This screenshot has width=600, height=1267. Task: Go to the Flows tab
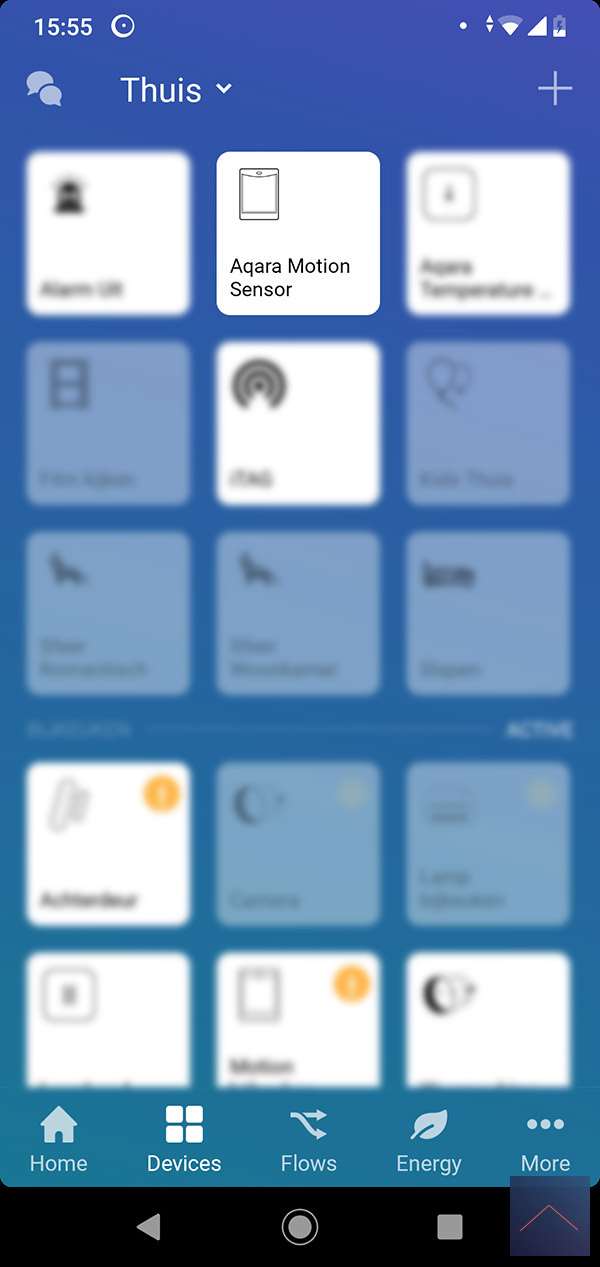coord(308,1139)
